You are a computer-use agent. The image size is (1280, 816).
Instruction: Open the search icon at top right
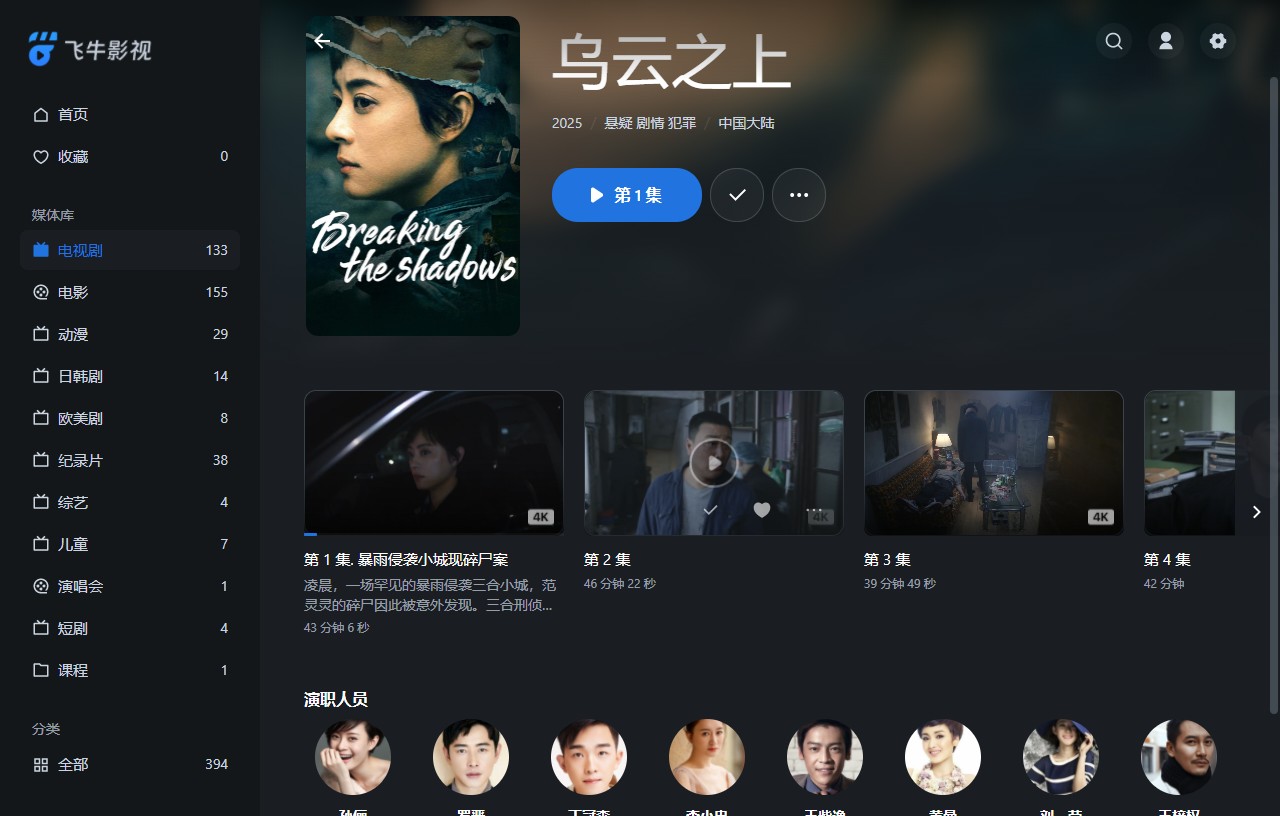[1114, 41]
